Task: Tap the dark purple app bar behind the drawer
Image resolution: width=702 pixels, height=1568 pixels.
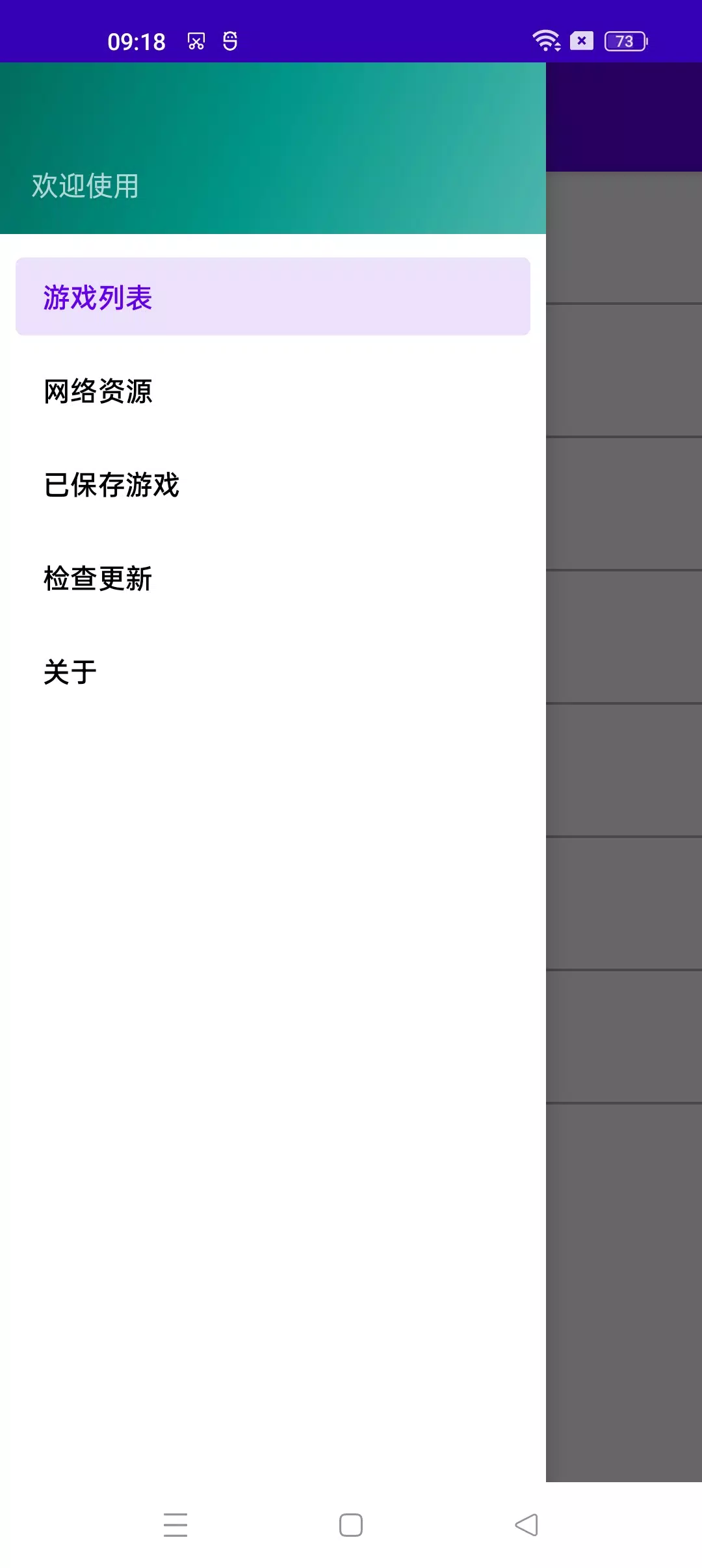Action: click(624, 114)
